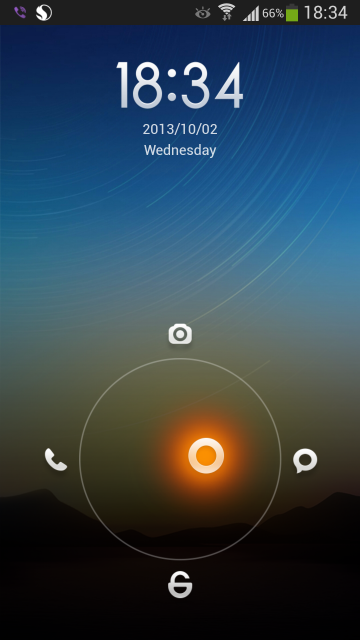Viewport: 360px width, 640px height.
Task: Tap the glowing orange unlock orb
Action: (206, 456)
